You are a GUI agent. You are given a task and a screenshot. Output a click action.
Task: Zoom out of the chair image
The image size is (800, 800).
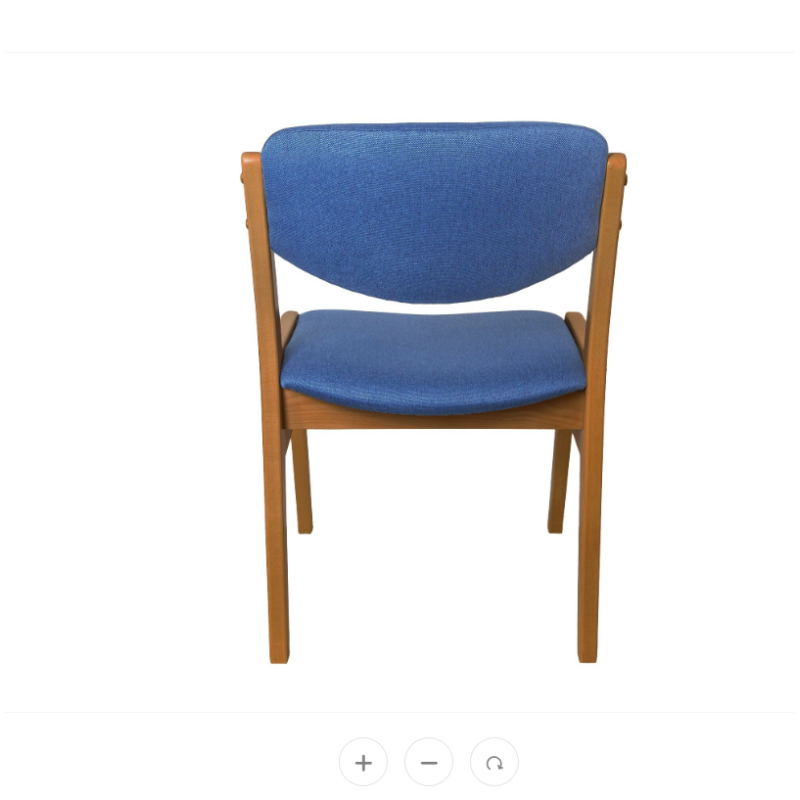click(x=429, y=762)
